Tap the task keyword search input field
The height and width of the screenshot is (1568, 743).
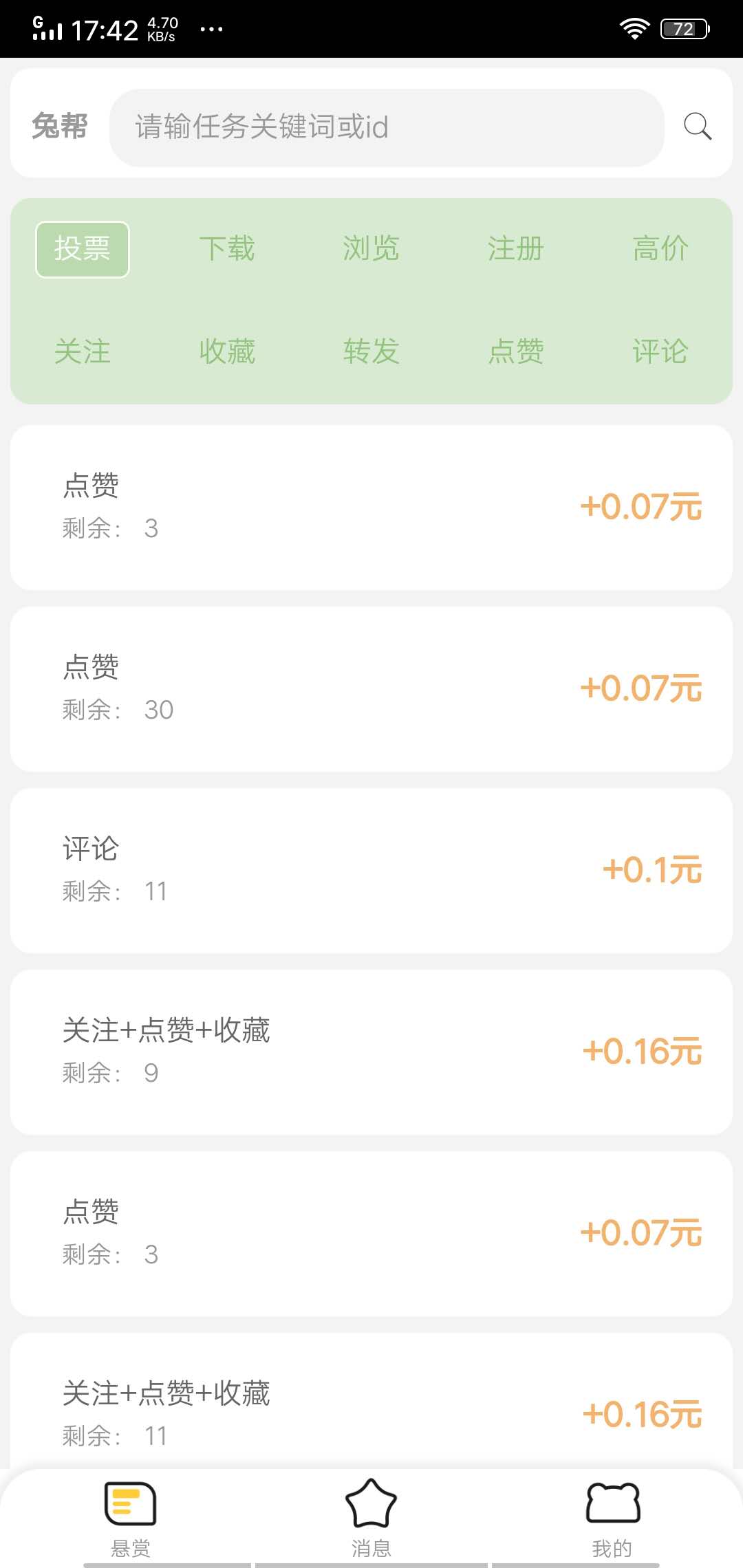pos(385,127)
